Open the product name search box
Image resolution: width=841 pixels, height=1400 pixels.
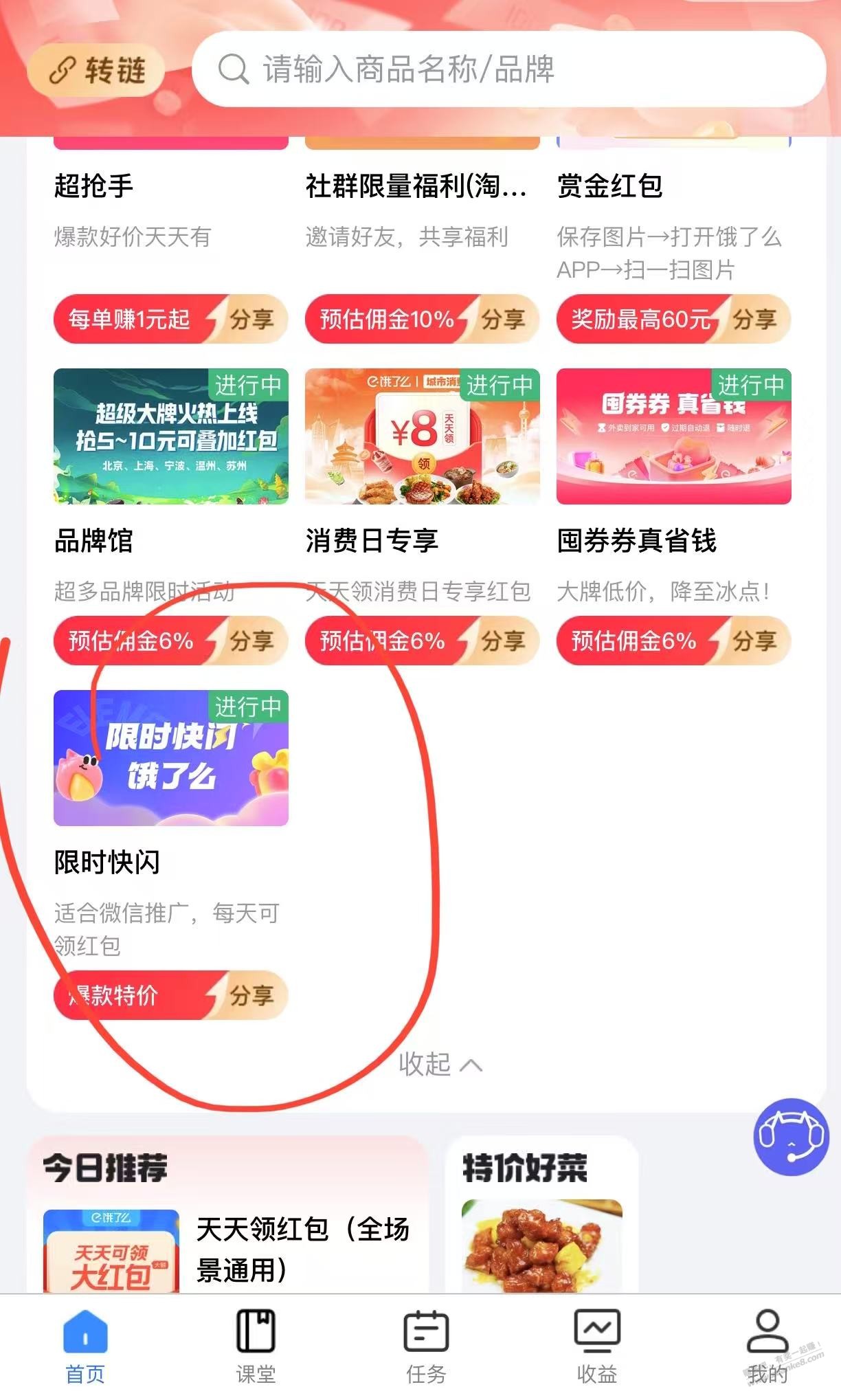pos(508,69)
